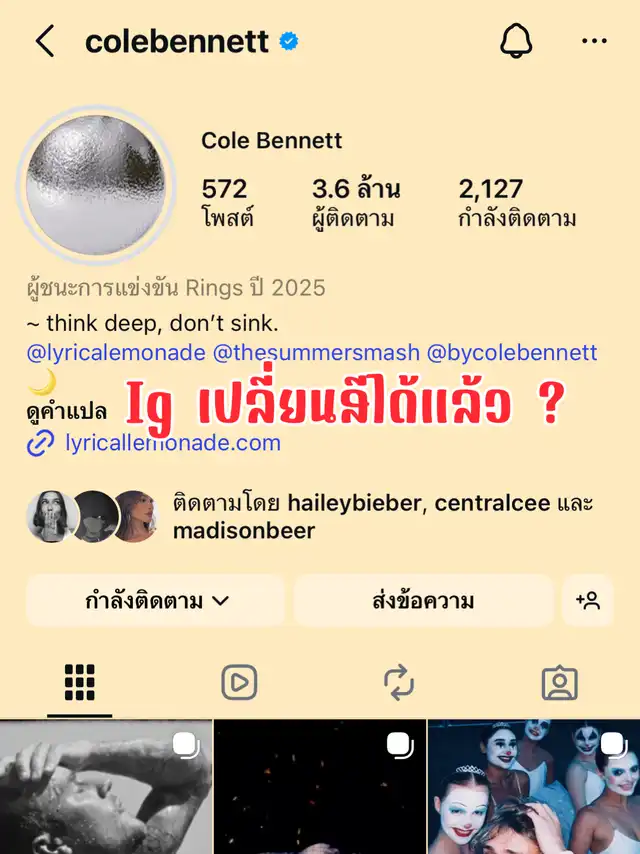Switch to the reposts tab
This screenshot has width=640, height=854.
tap(399, 682)
